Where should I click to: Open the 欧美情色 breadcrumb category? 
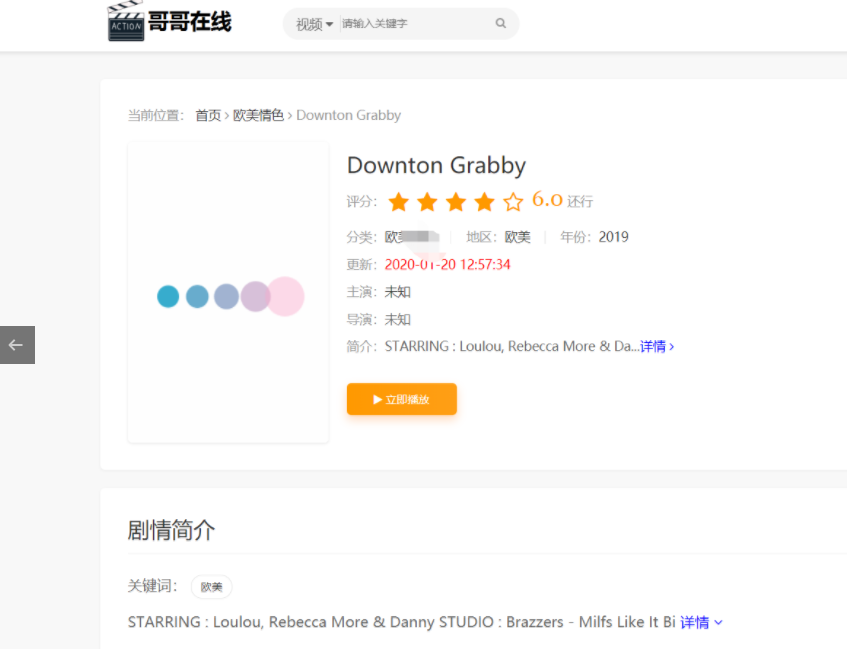(x=258, y=115)
